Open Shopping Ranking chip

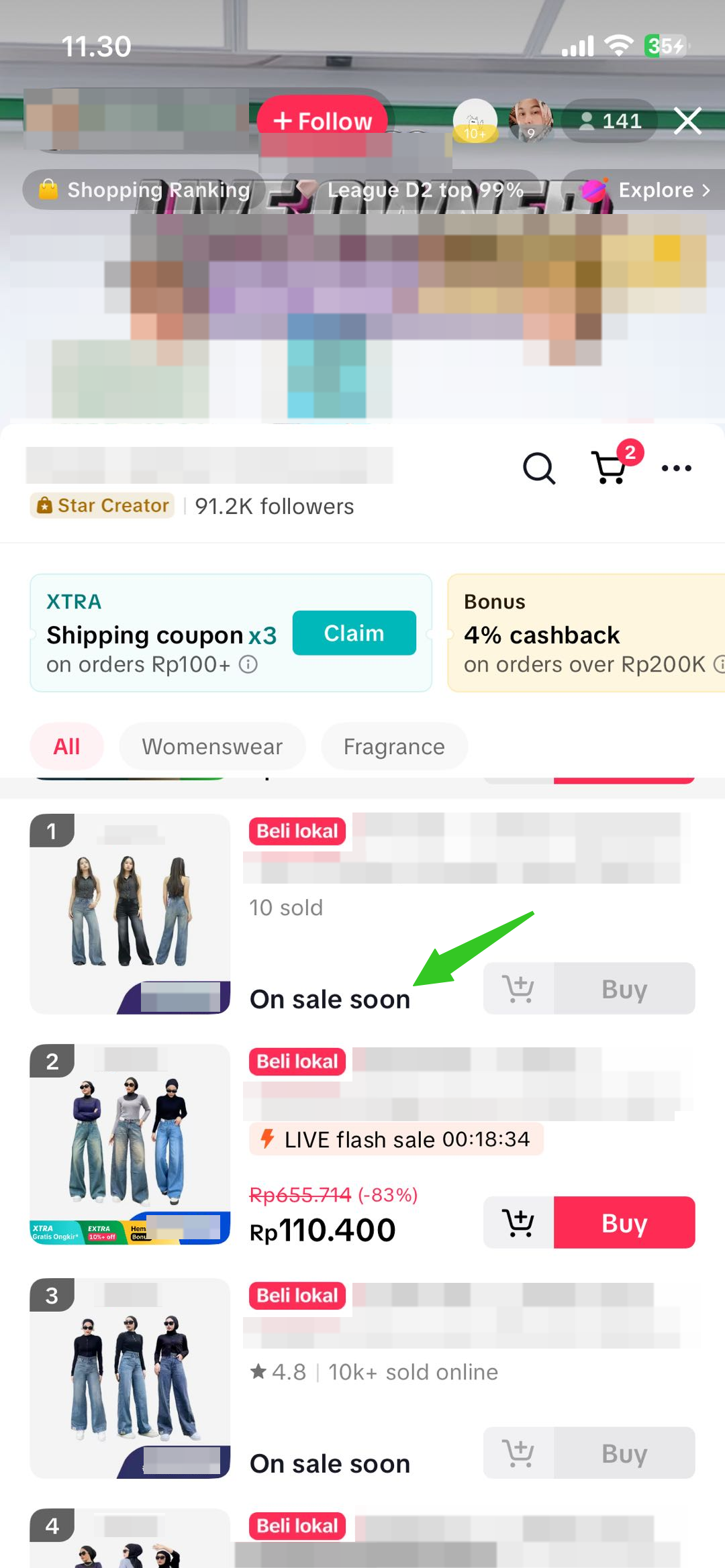coord(145,190)
